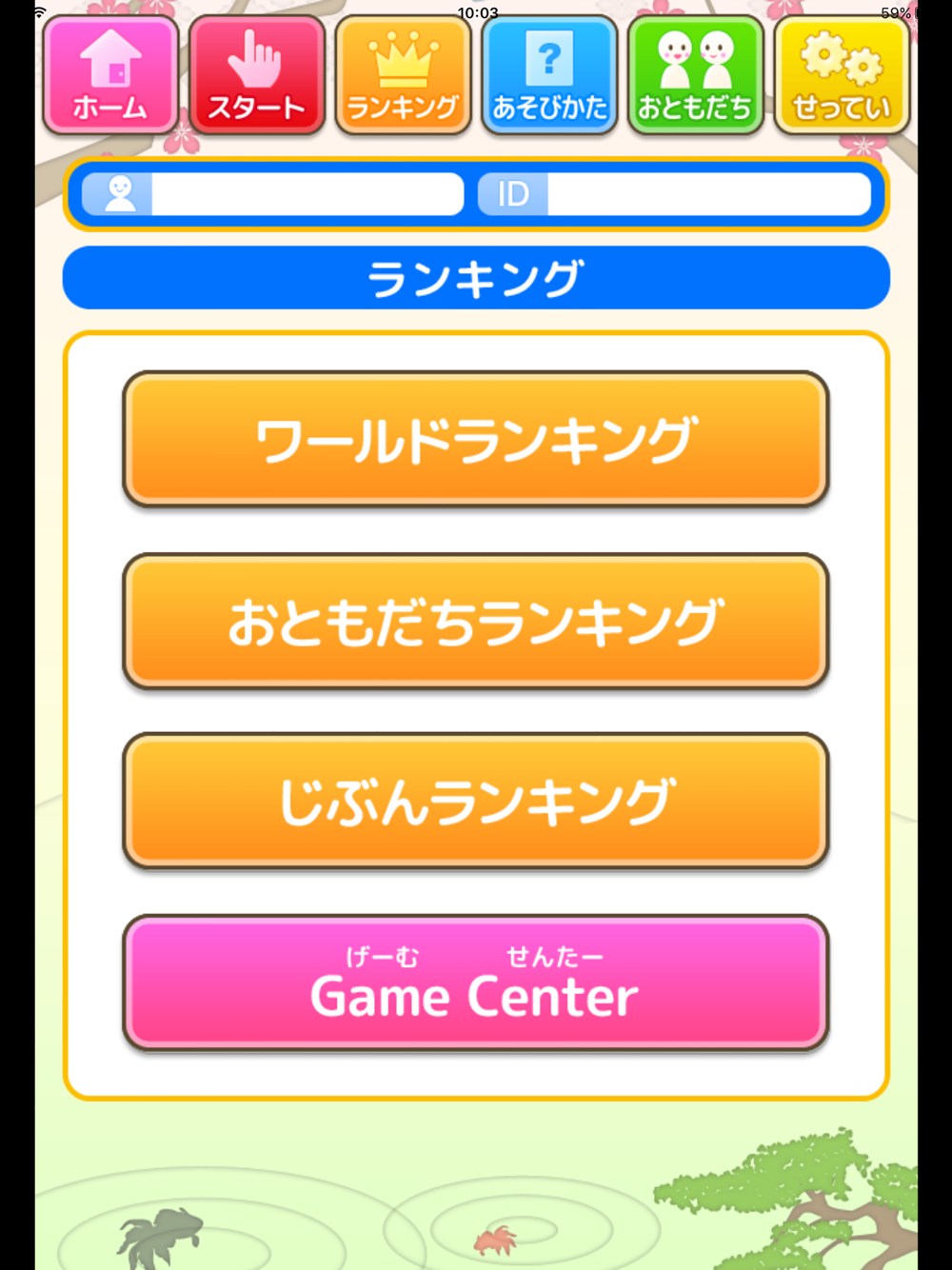952x1270 pixels.
Task: Switch to the ランキング tab with crown icon
Action: pos(403,75)
